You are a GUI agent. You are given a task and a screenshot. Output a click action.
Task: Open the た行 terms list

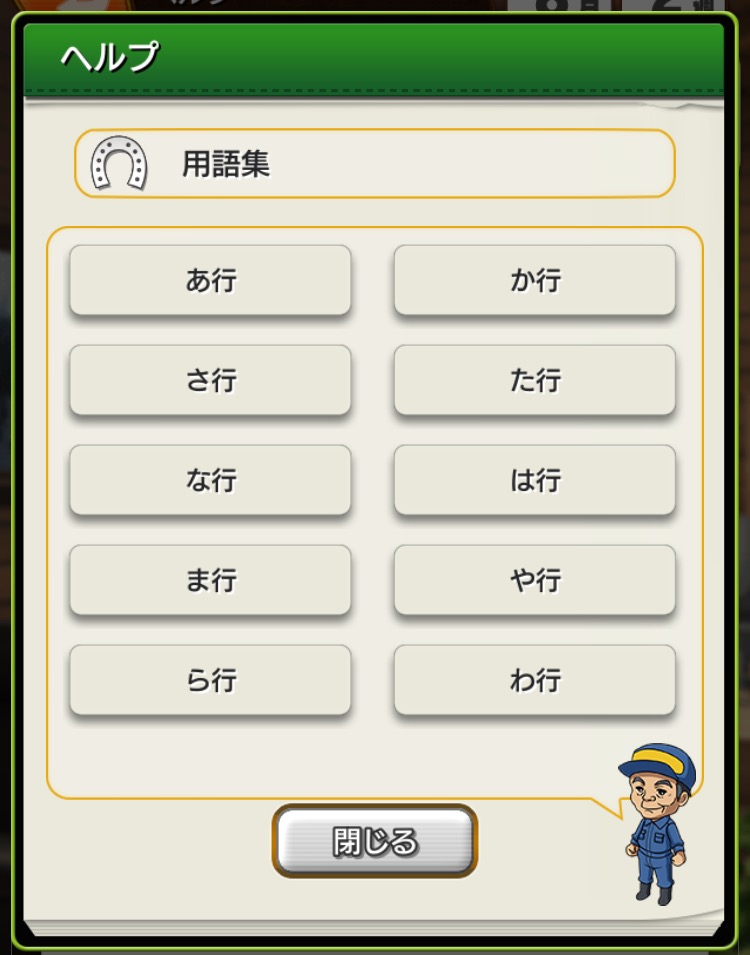534,380
